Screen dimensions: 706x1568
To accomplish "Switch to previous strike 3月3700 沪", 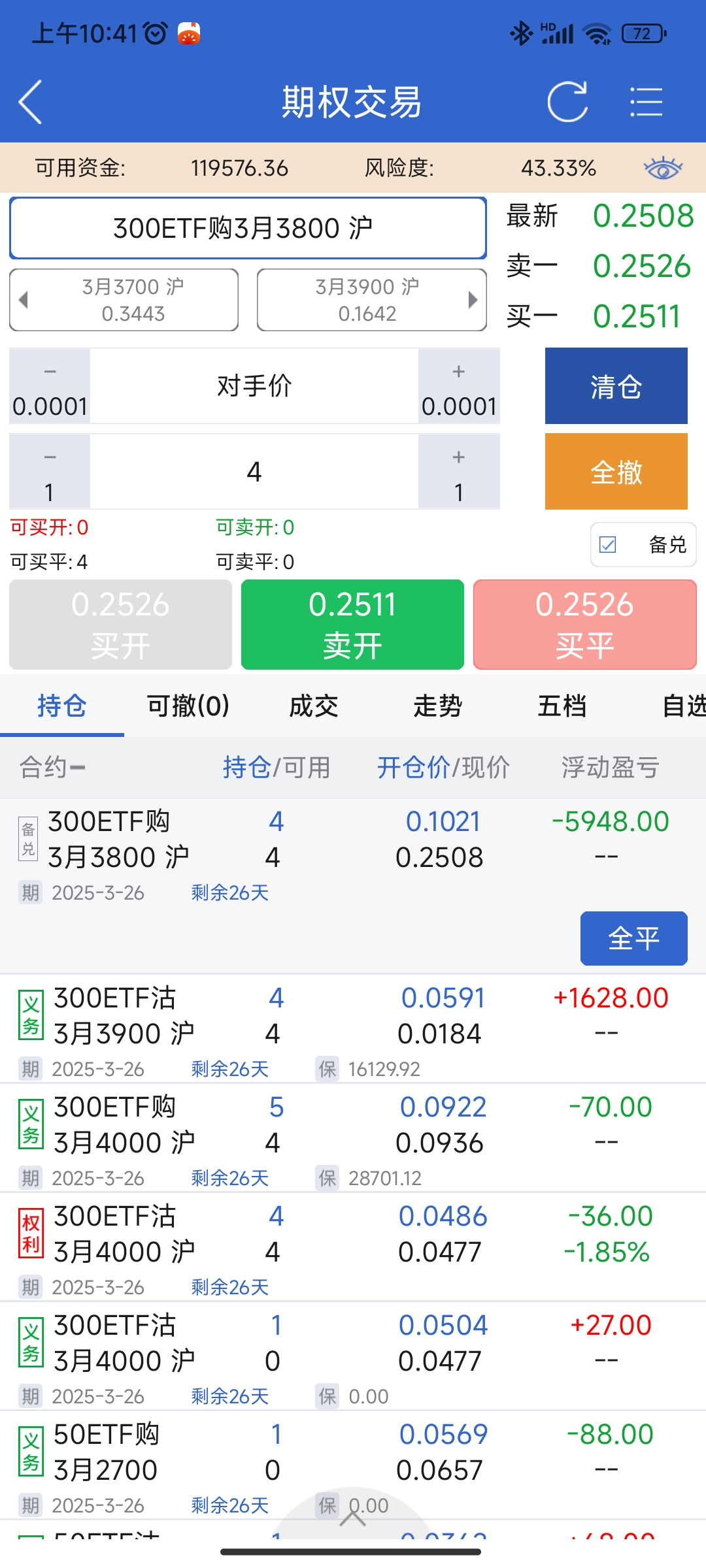I will (x=124, y=300).
